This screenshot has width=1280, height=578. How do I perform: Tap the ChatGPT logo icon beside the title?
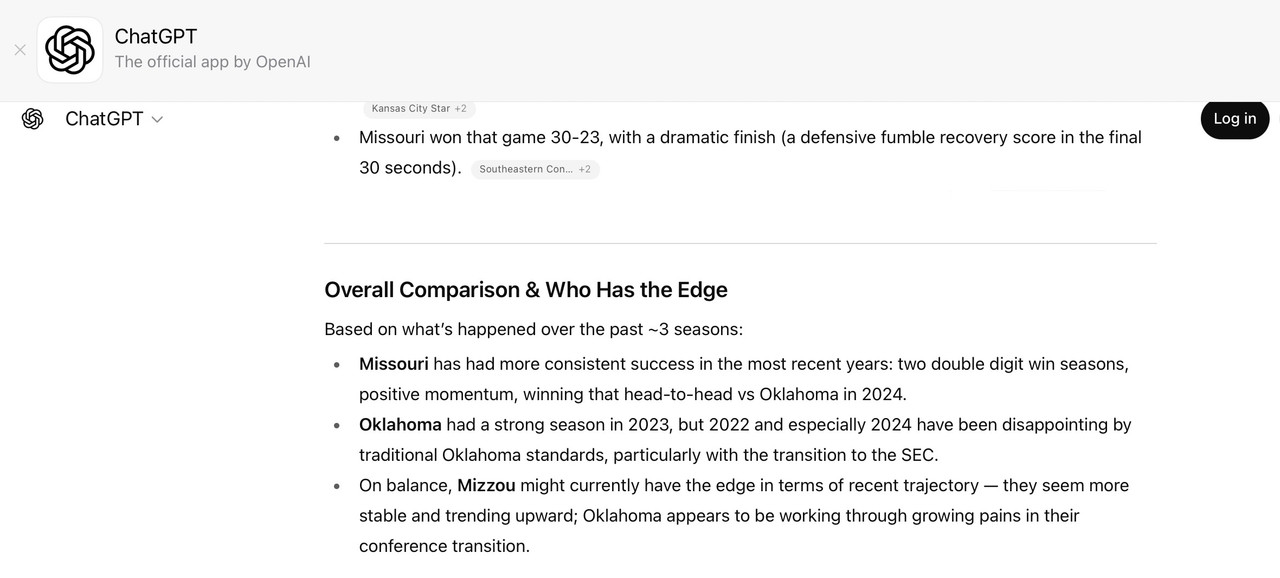(33, 119)
